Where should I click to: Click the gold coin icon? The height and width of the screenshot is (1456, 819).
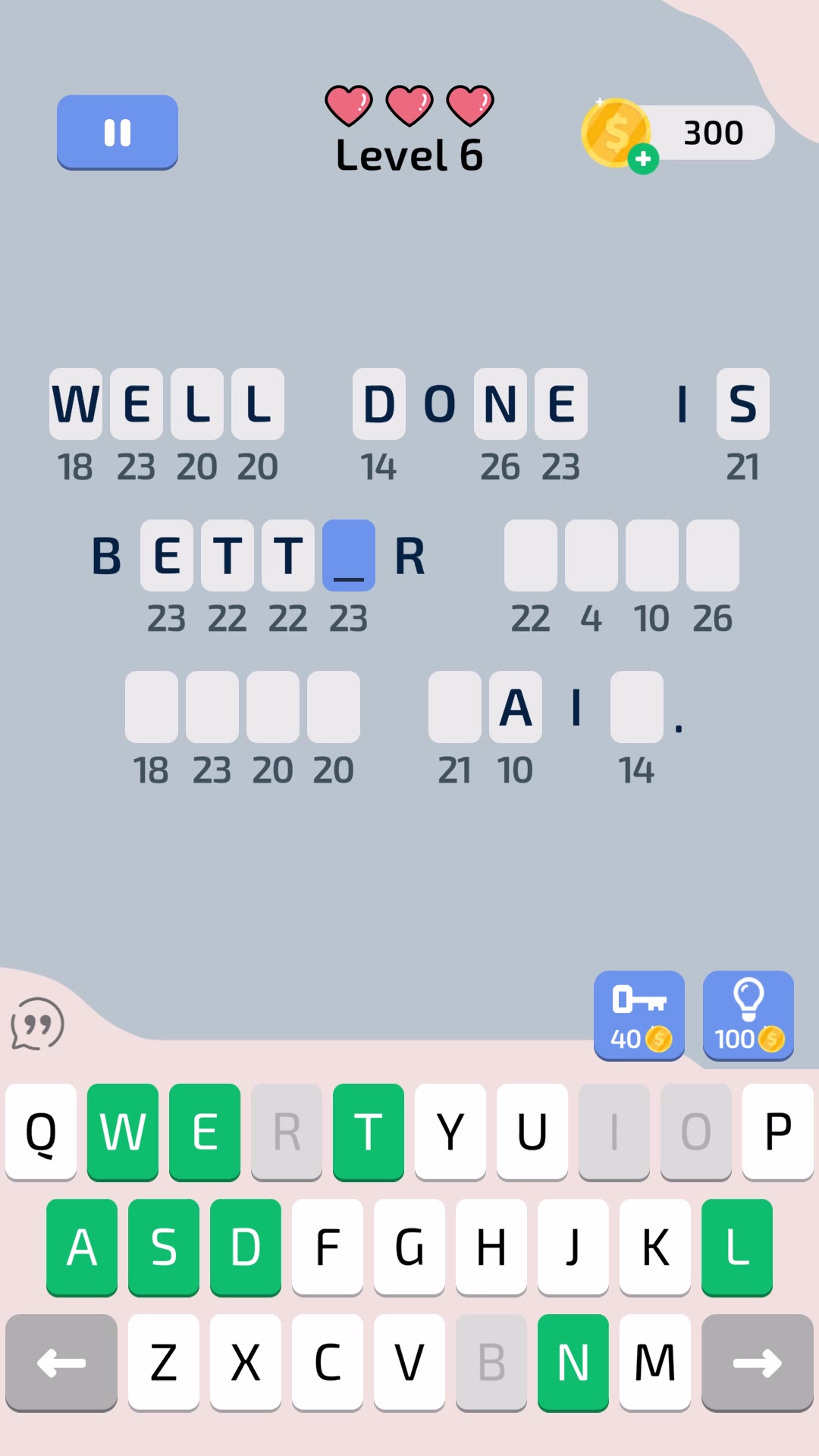(616, 133)
